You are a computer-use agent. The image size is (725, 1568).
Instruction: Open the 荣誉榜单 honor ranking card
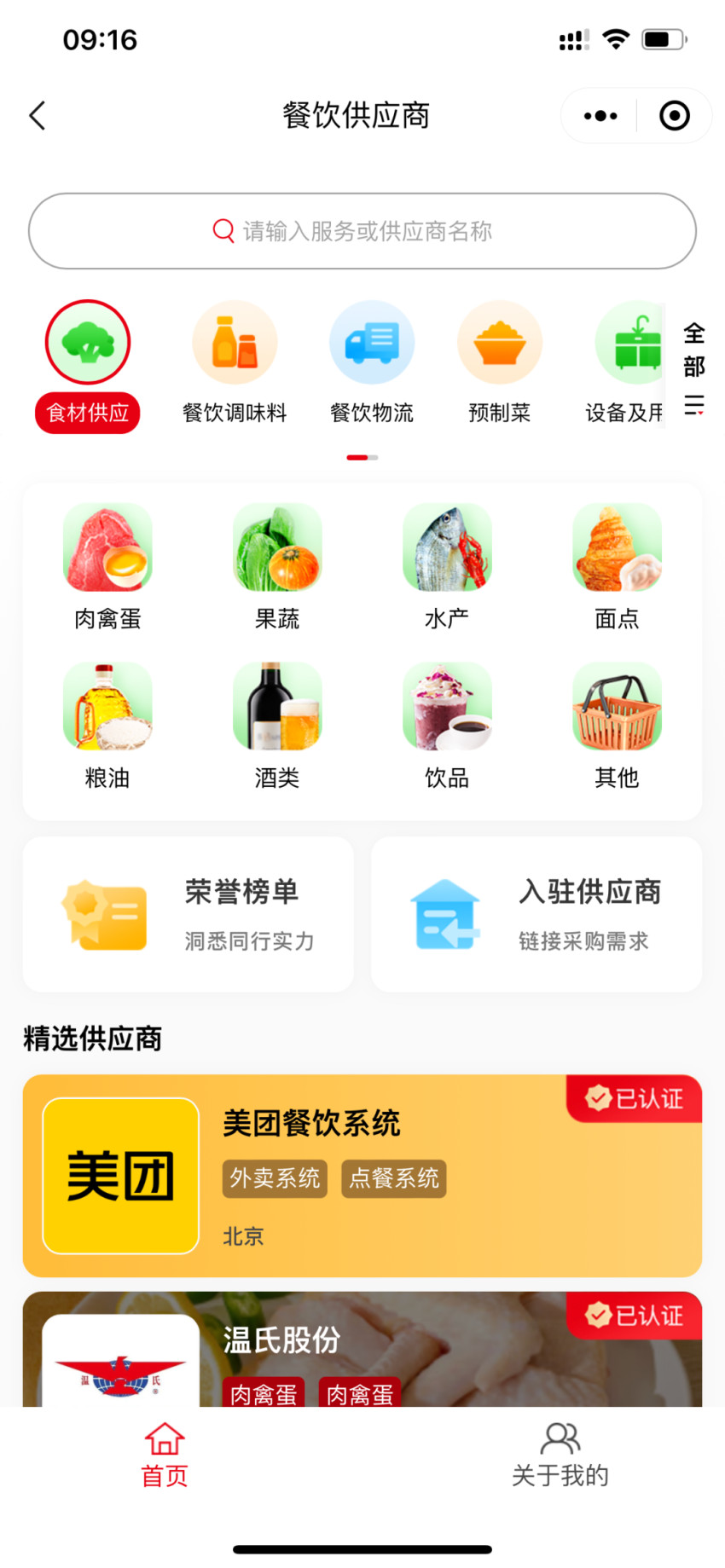188,914
